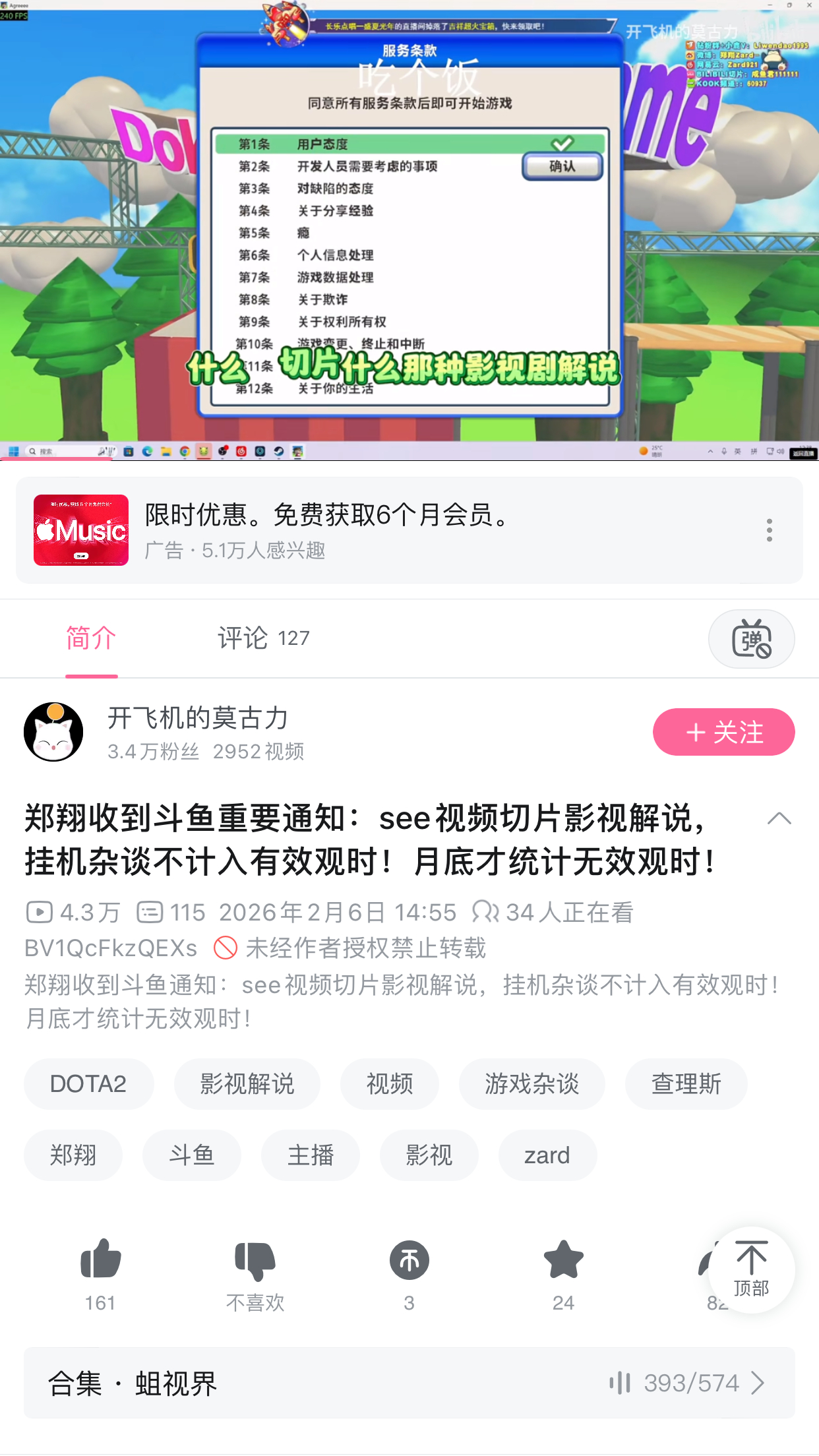The image size is (819, 1456).
Task: Open the 影视解说 tag
Action: pyautogui.click(x=247, y=1084)
